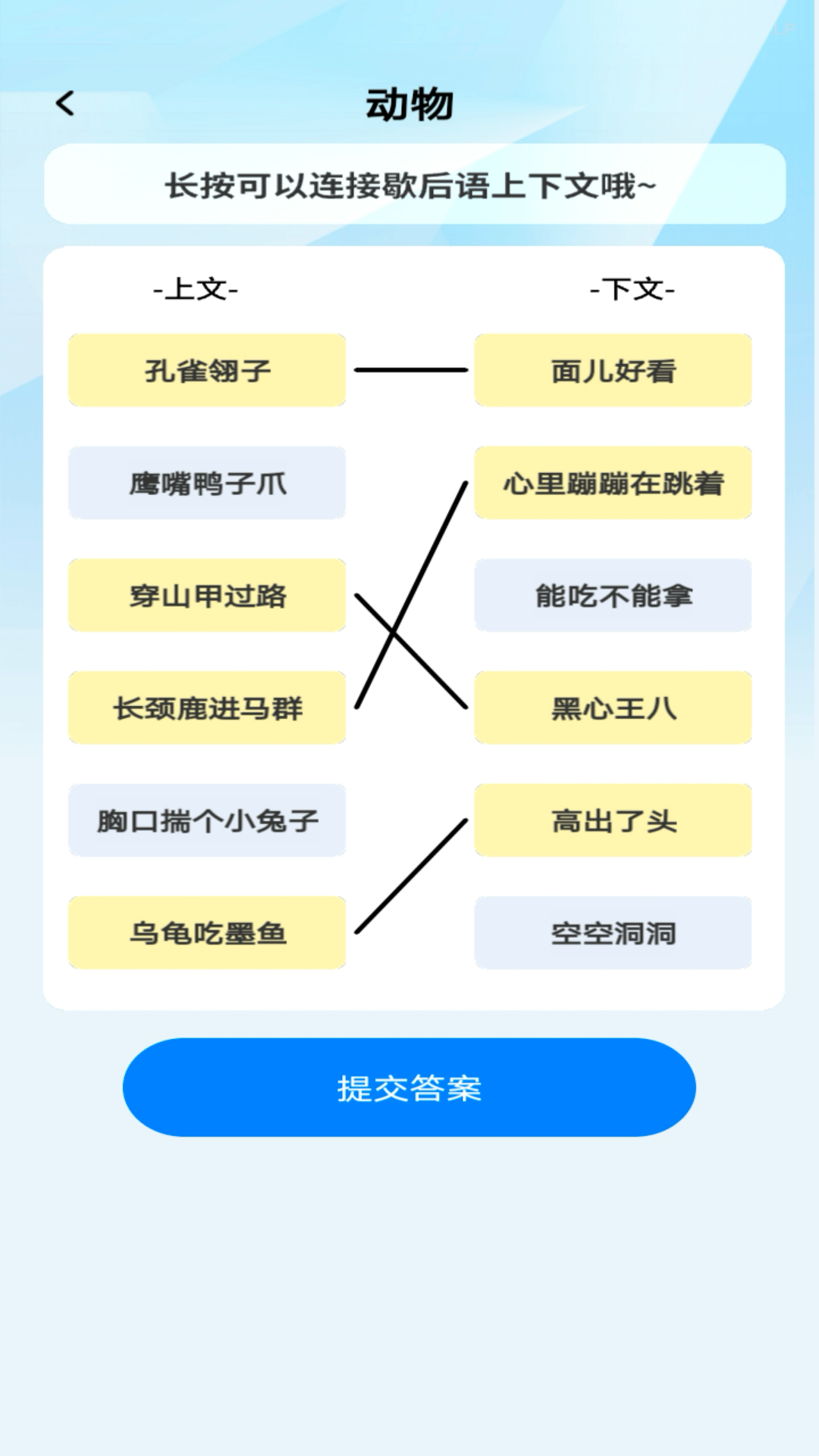Select the 长颈鹿进马群 phrase
The height and width of the screenshot is (1456, 819).
coord(207,708)
